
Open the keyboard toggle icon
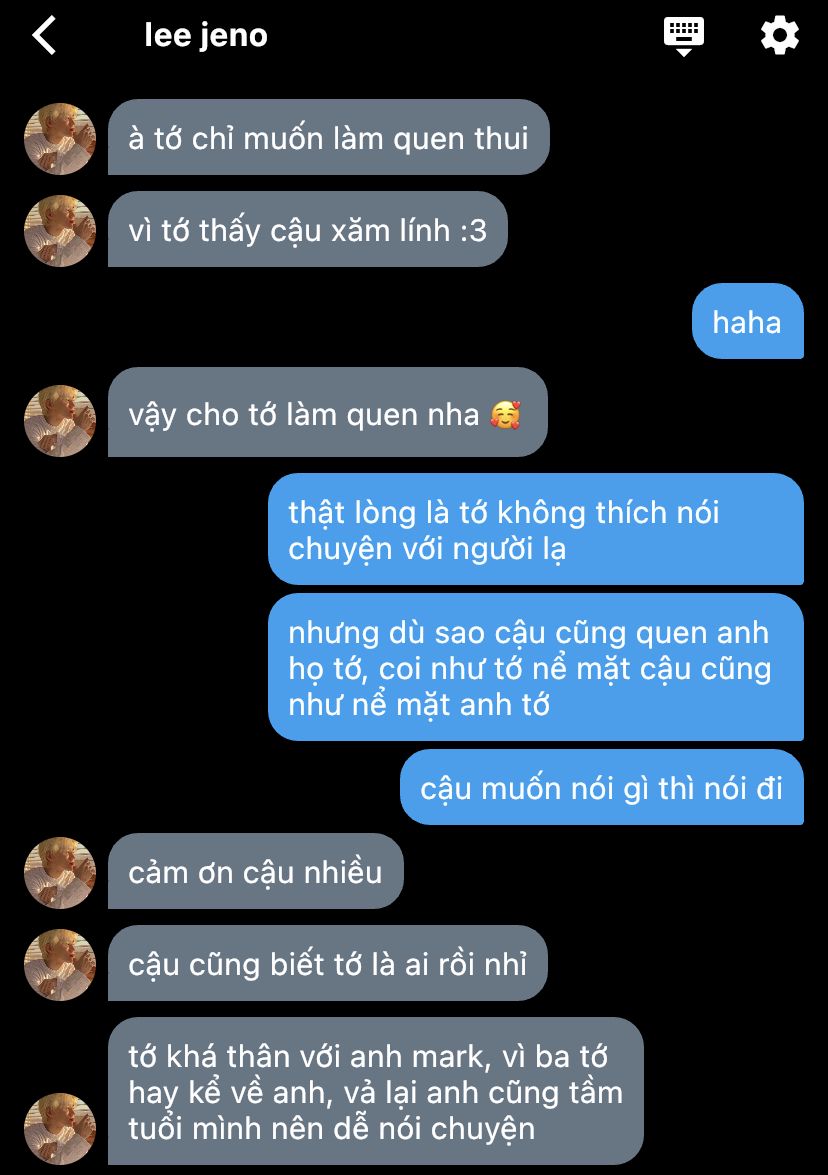pyautogui.click(x=684, y=35)
